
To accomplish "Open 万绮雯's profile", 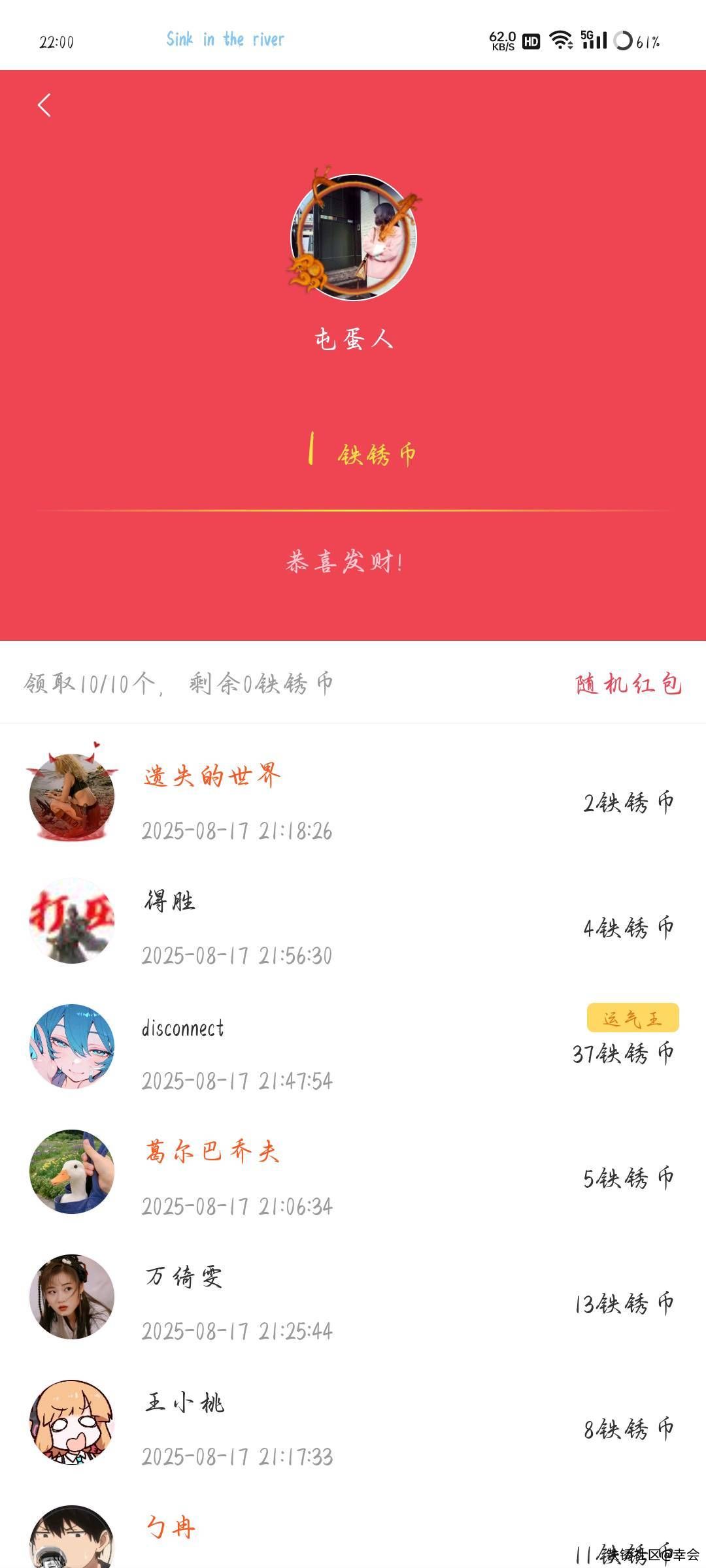I will 72,1297.
